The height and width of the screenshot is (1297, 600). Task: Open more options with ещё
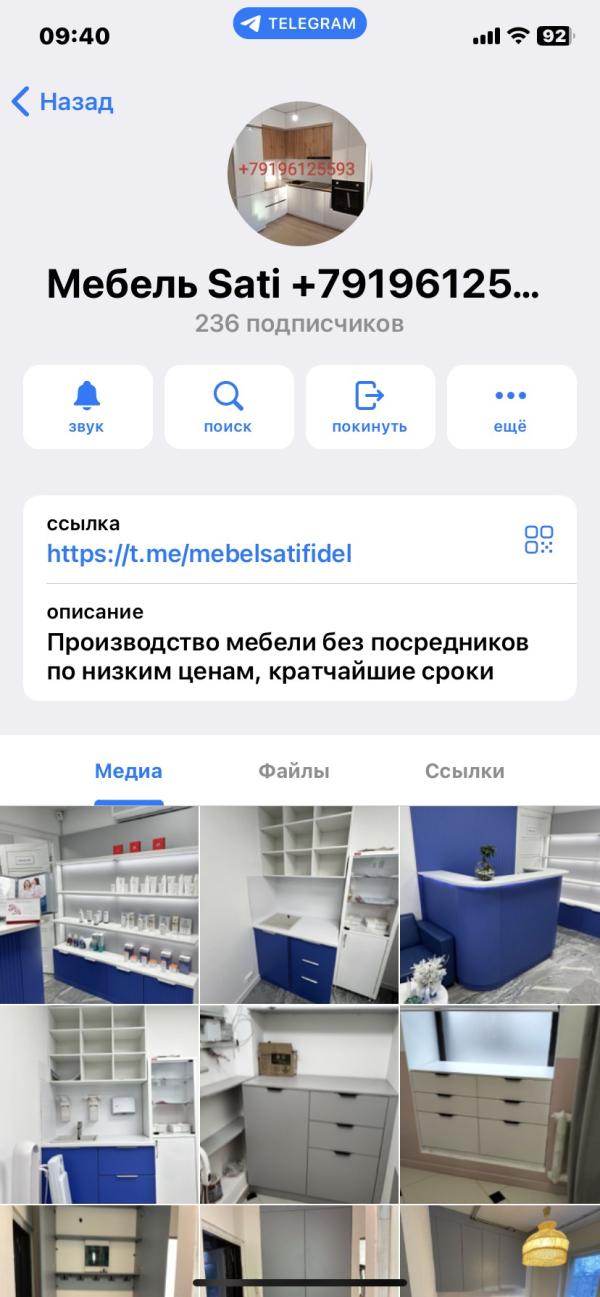pos(511,407)
